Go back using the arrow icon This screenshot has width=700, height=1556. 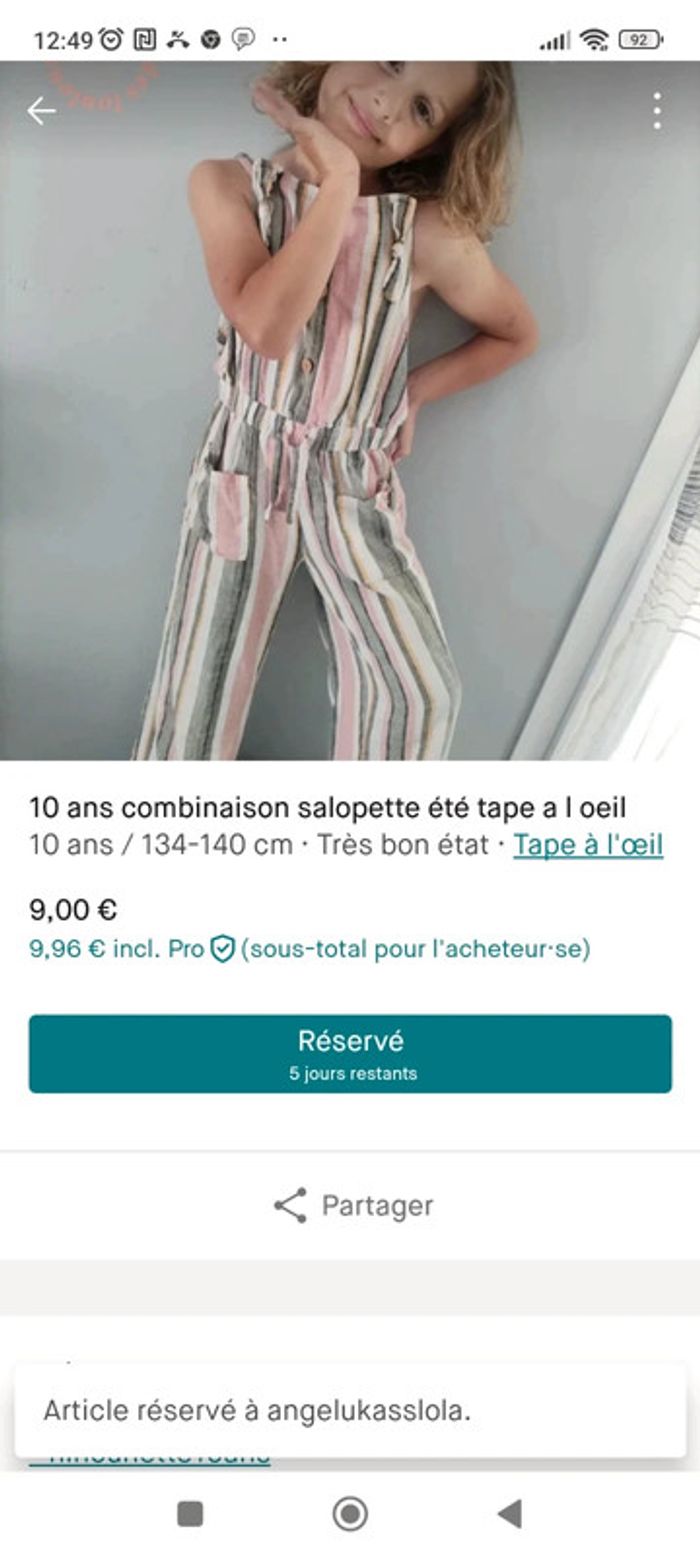pos(41,111)
